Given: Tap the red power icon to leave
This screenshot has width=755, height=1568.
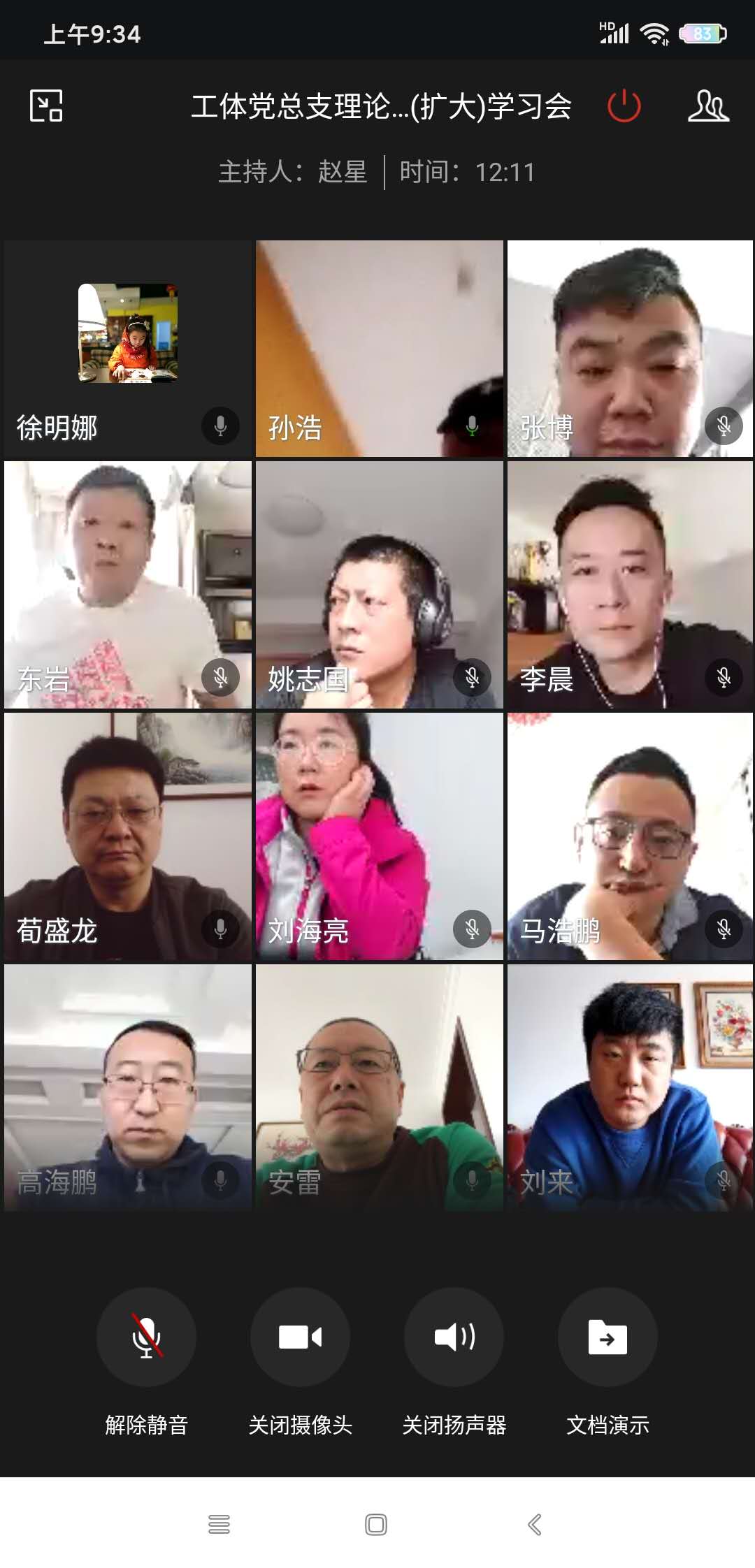Looking at the screenshot, I should click(x=624, y=106).
